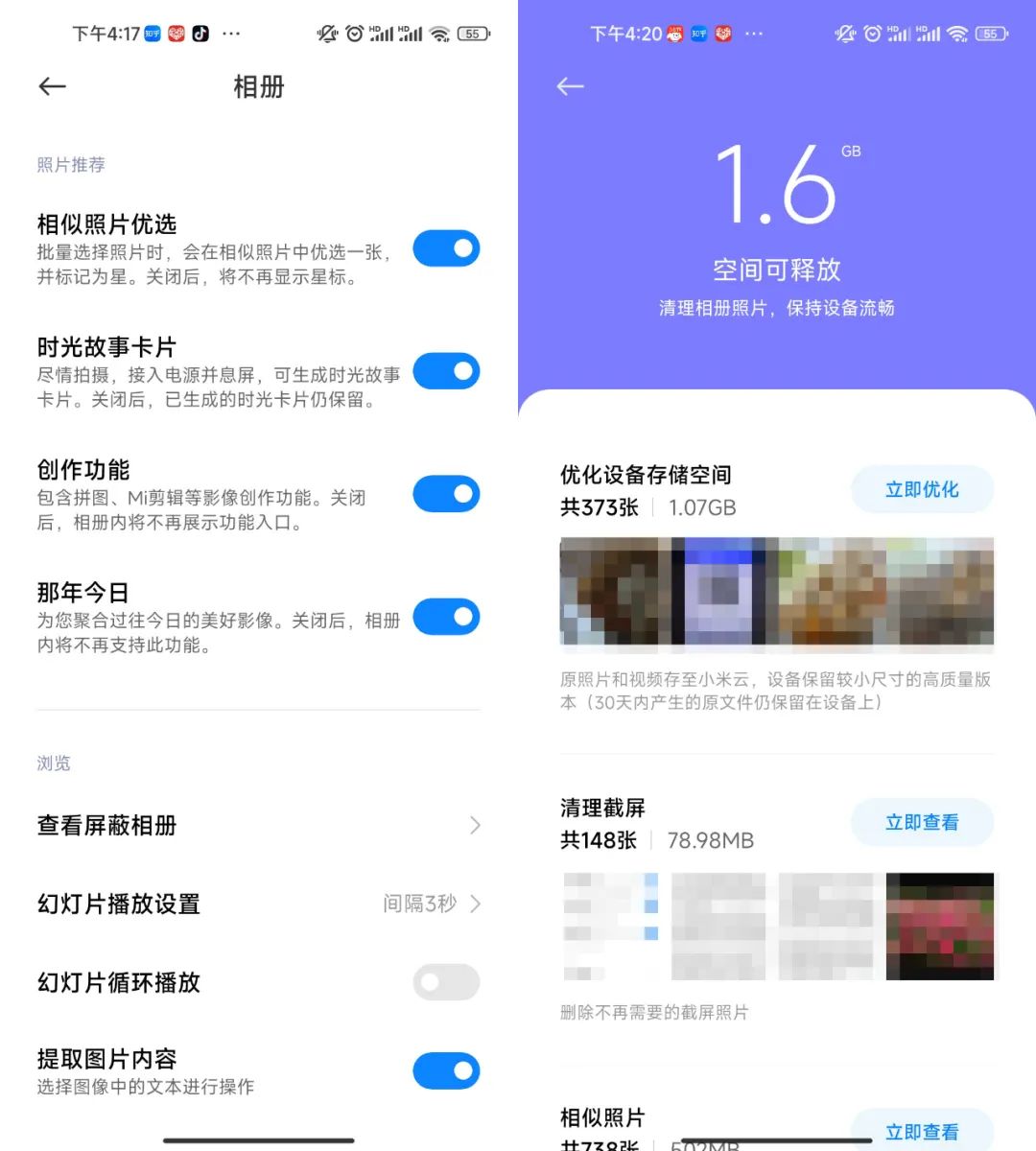Turn off the 提取图片内容 switch
Screen dimensions: 1036x1151
(445, 1070)
